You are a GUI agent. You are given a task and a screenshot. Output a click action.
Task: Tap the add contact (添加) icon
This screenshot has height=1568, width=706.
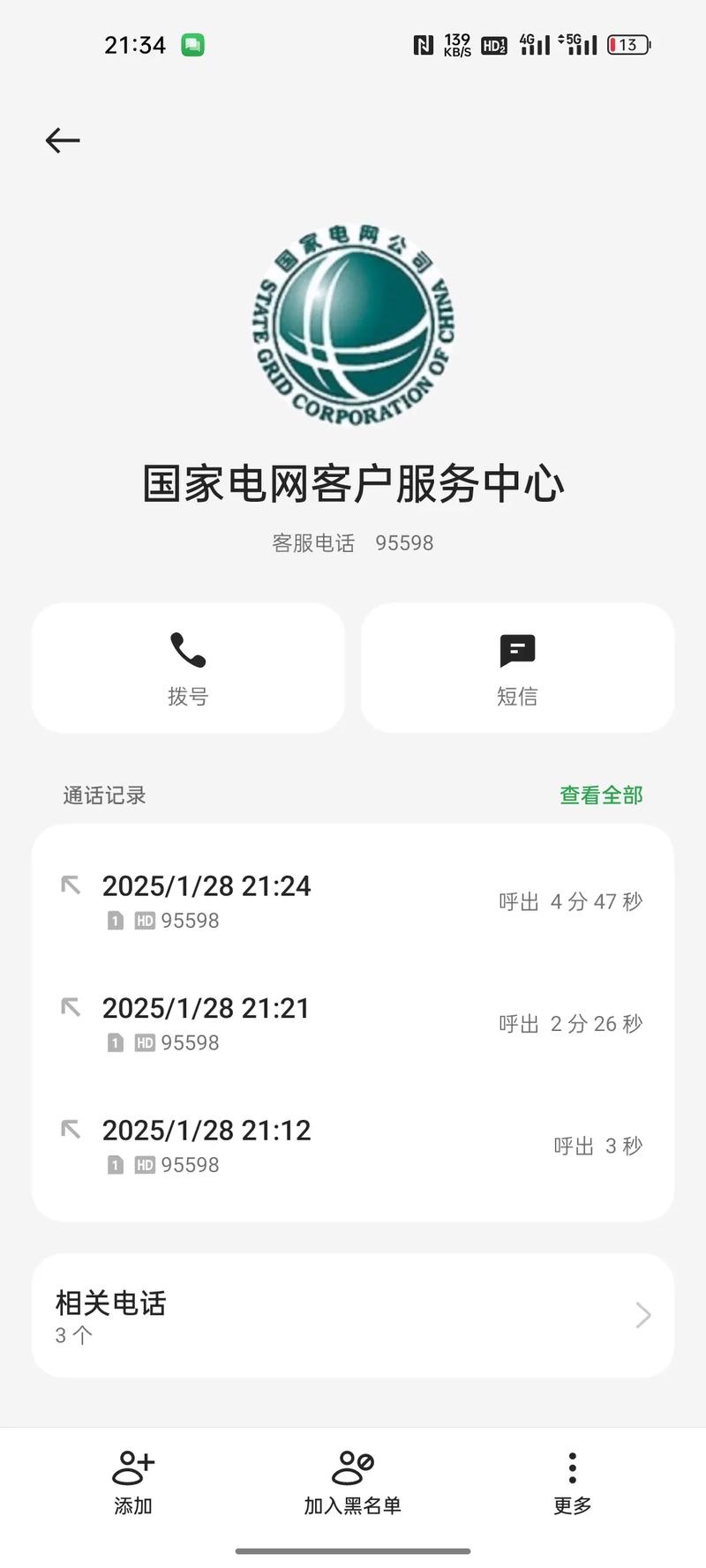(132, 1463)
